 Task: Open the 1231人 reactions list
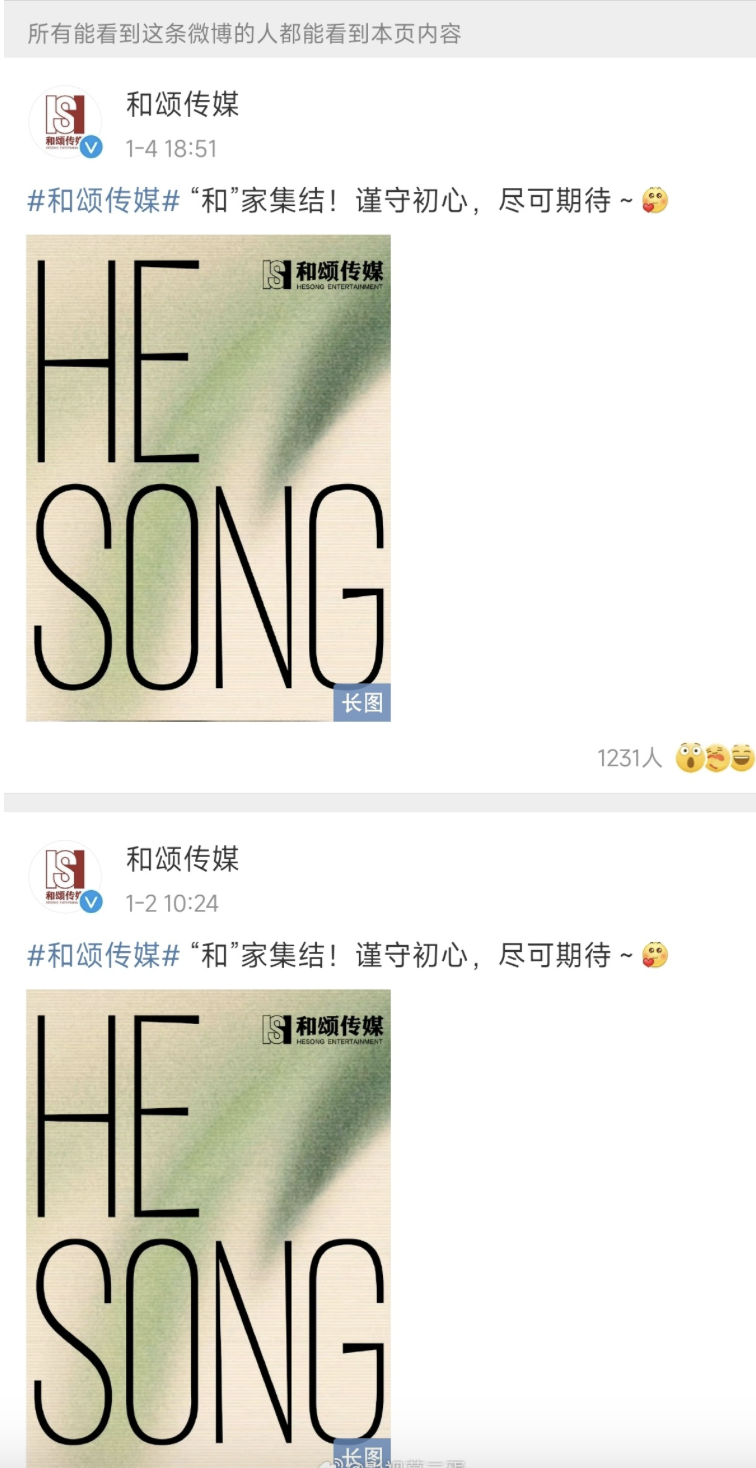(x=630, y=758)
